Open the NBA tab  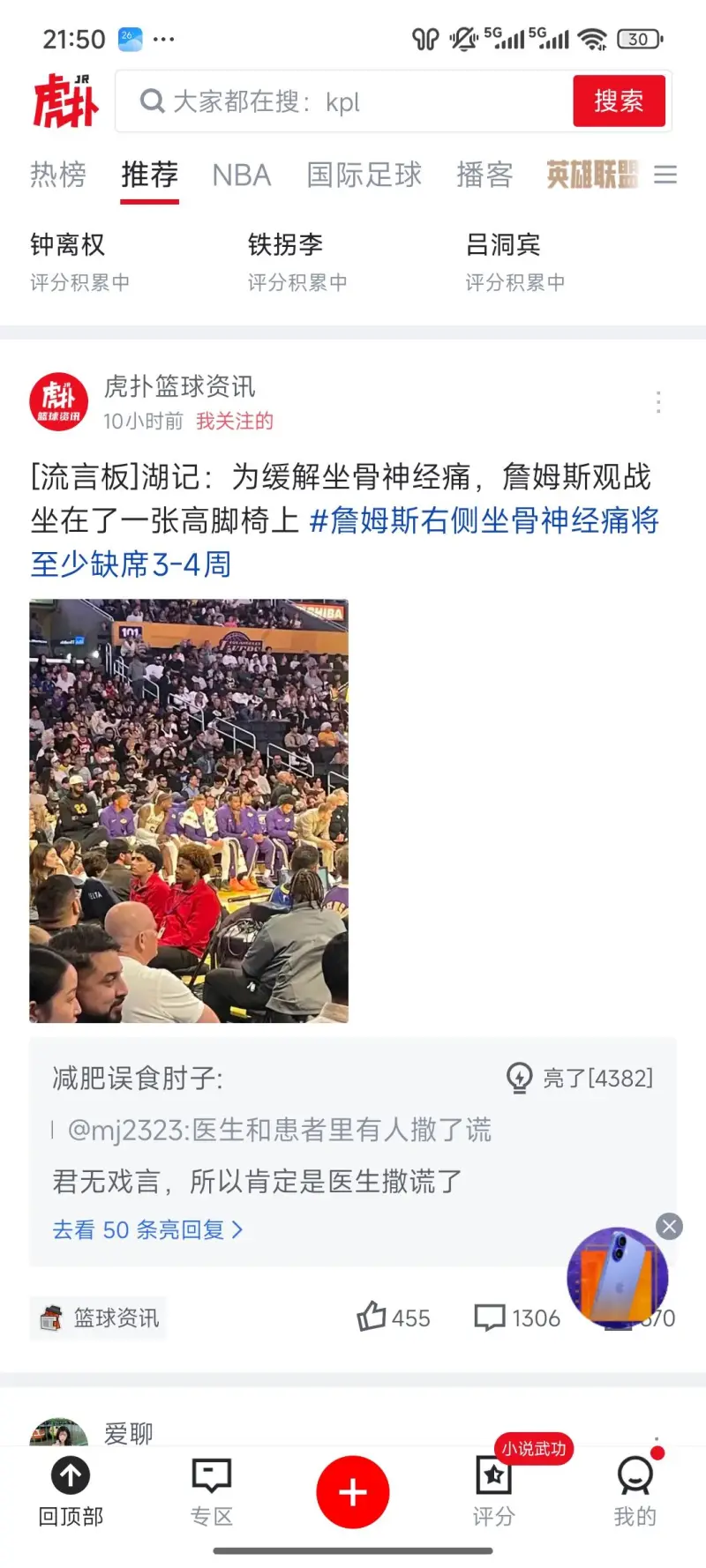[x=241, y=175]
